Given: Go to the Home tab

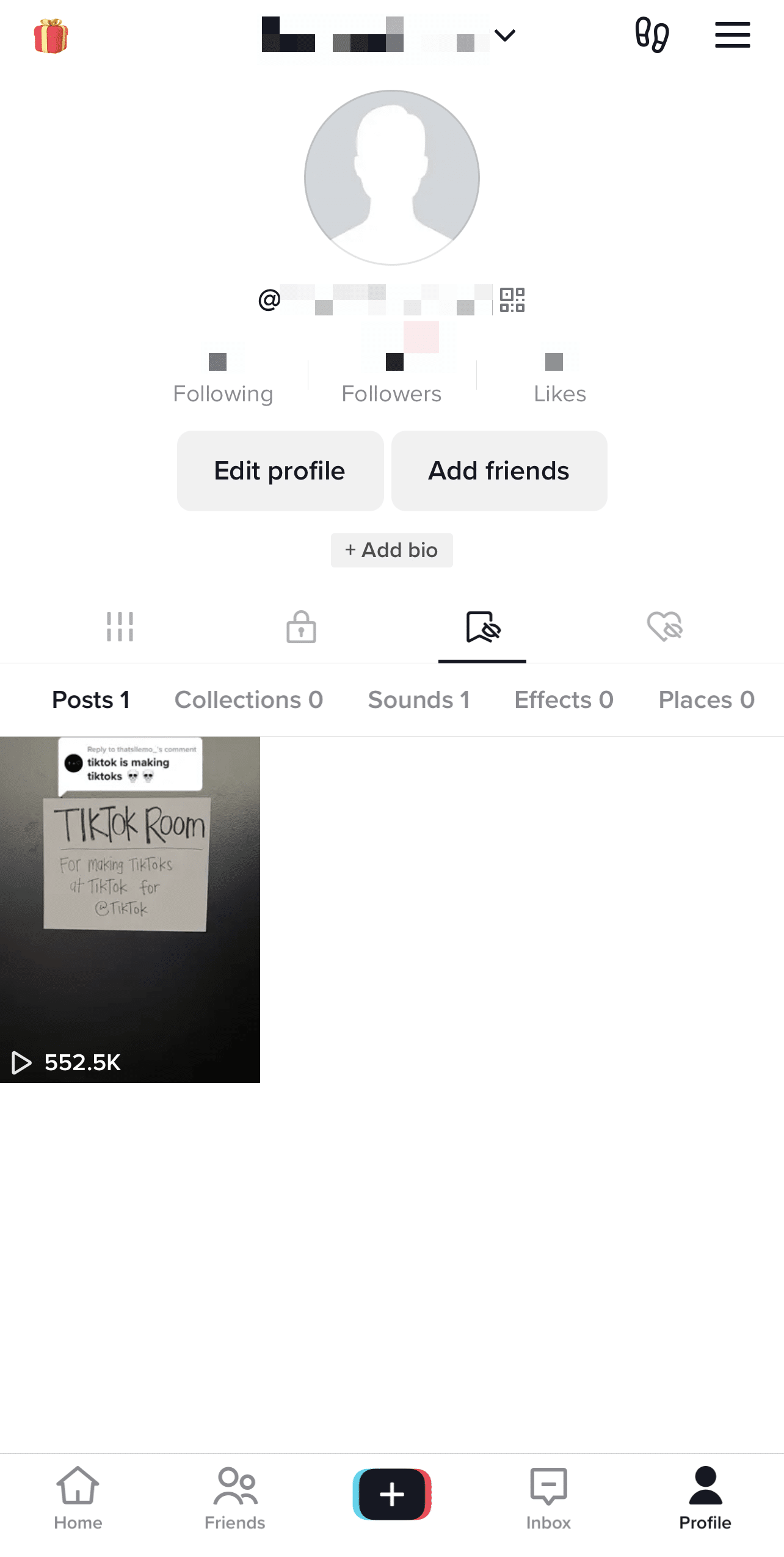Looking at the screenshot, I should (x=78, y=1499).
